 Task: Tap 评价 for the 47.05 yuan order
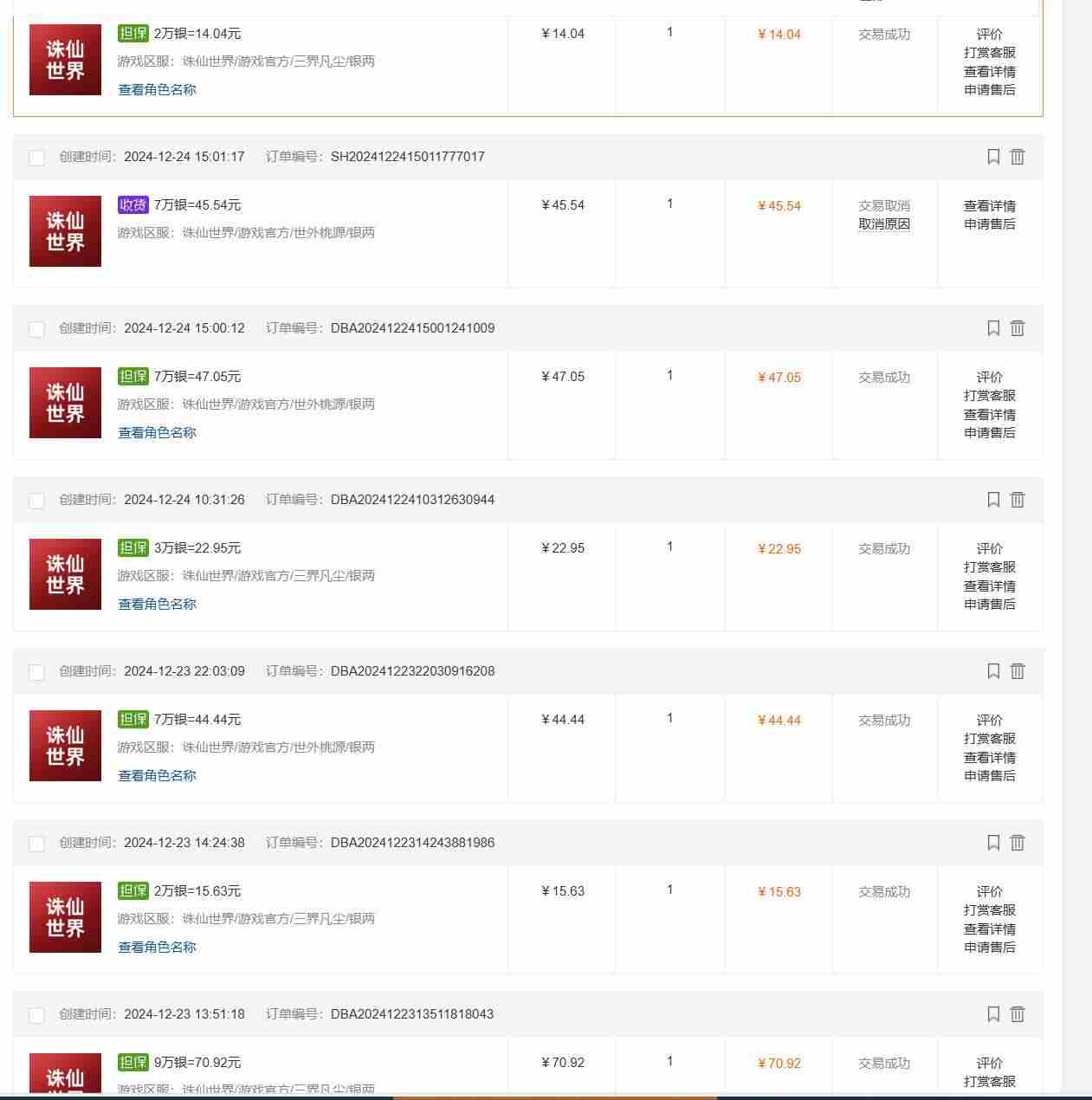989,378
